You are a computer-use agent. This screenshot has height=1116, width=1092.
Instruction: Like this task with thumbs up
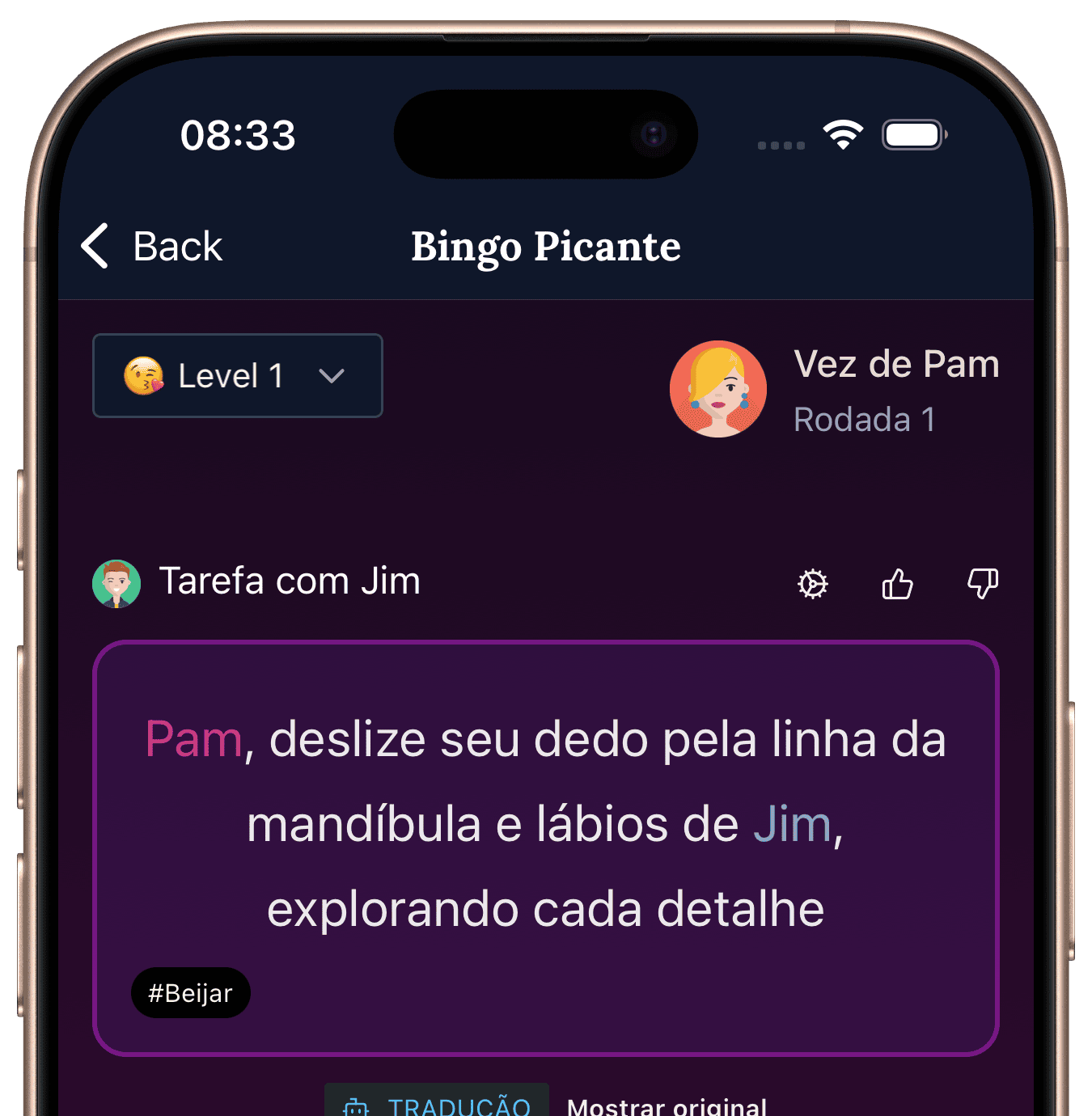tap(897, 584)
